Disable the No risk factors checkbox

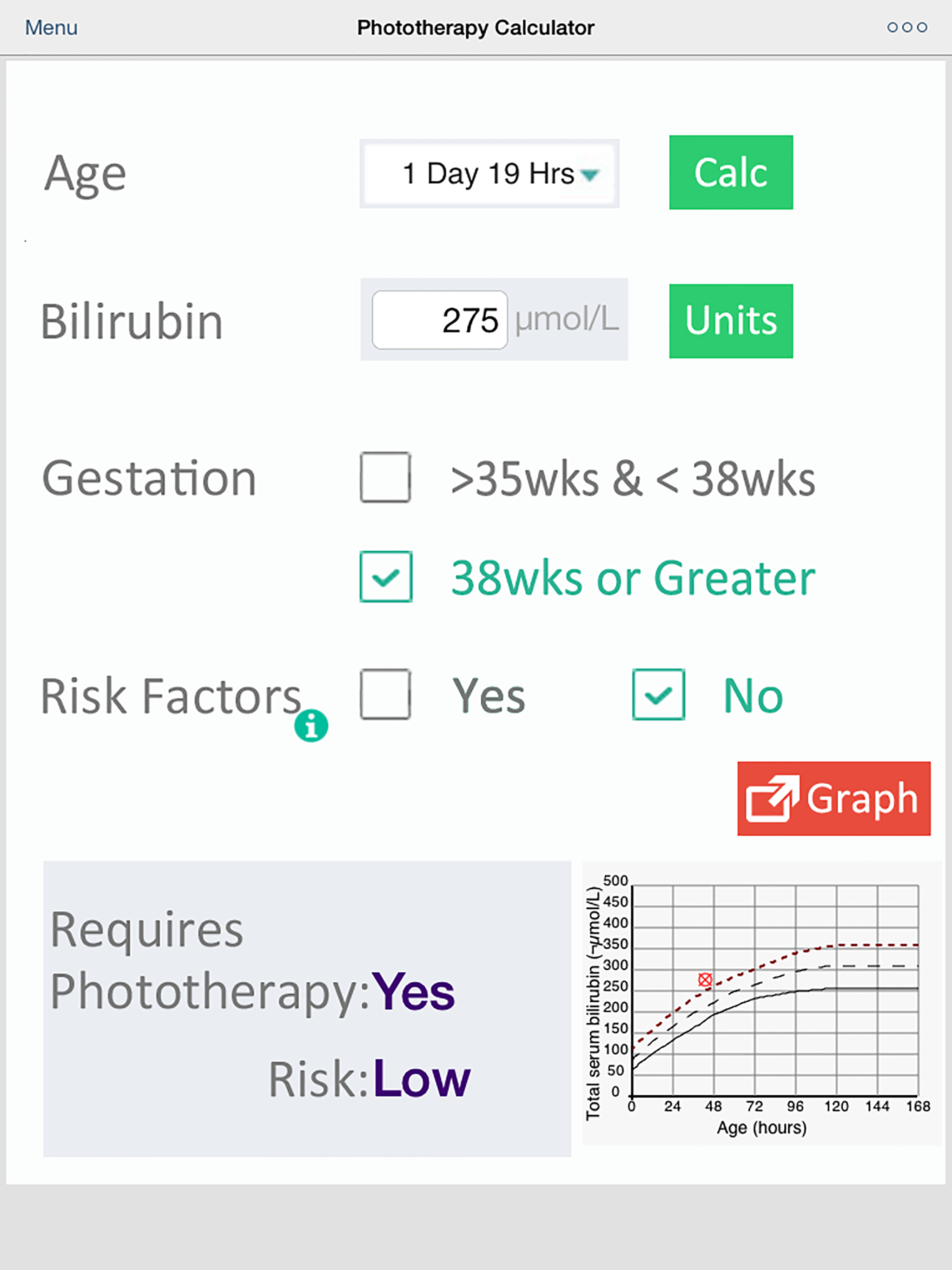pyautogui.click(x=658, y=695)
